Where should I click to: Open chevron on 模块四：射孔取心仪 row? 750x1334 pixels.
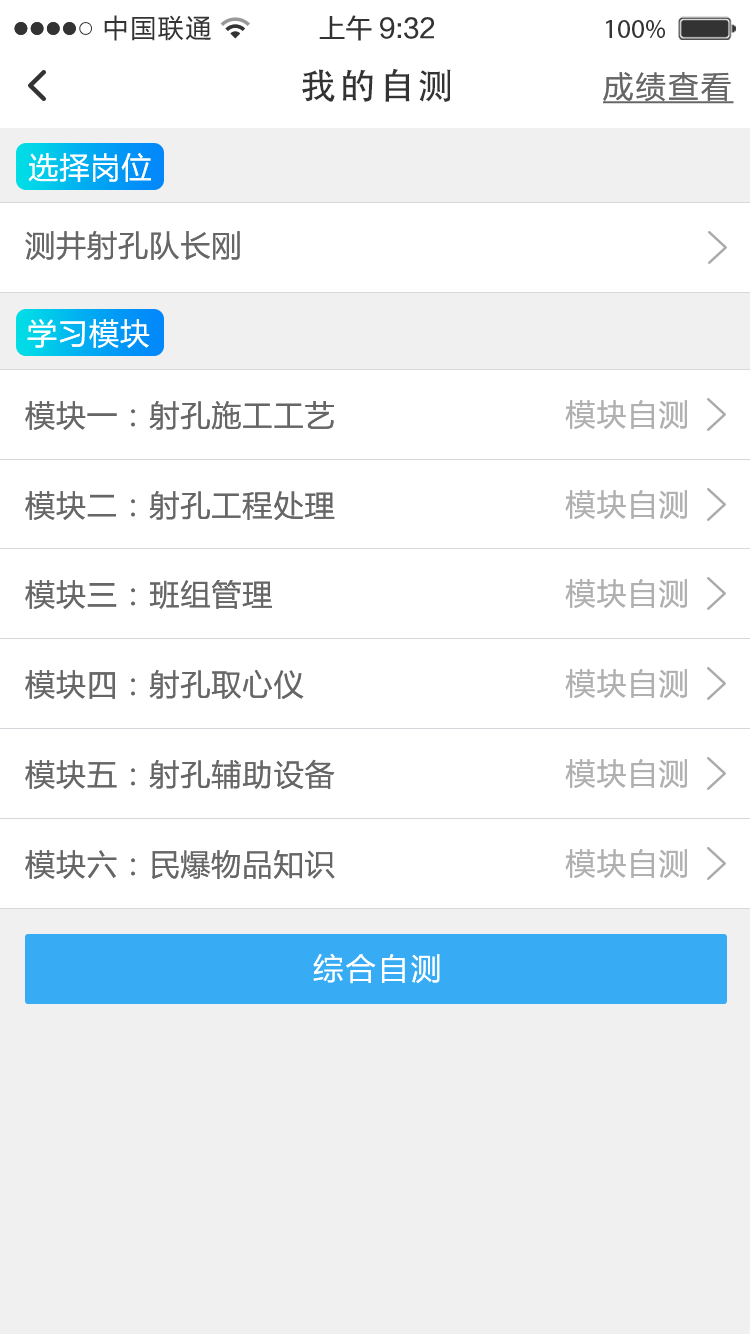[x=716, y=684]
